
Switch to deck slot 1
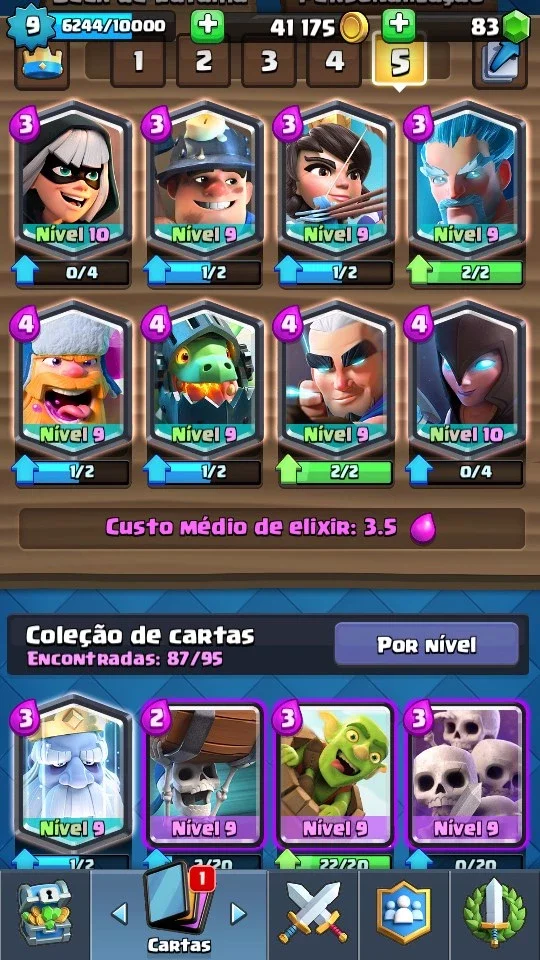coord(138,61)
